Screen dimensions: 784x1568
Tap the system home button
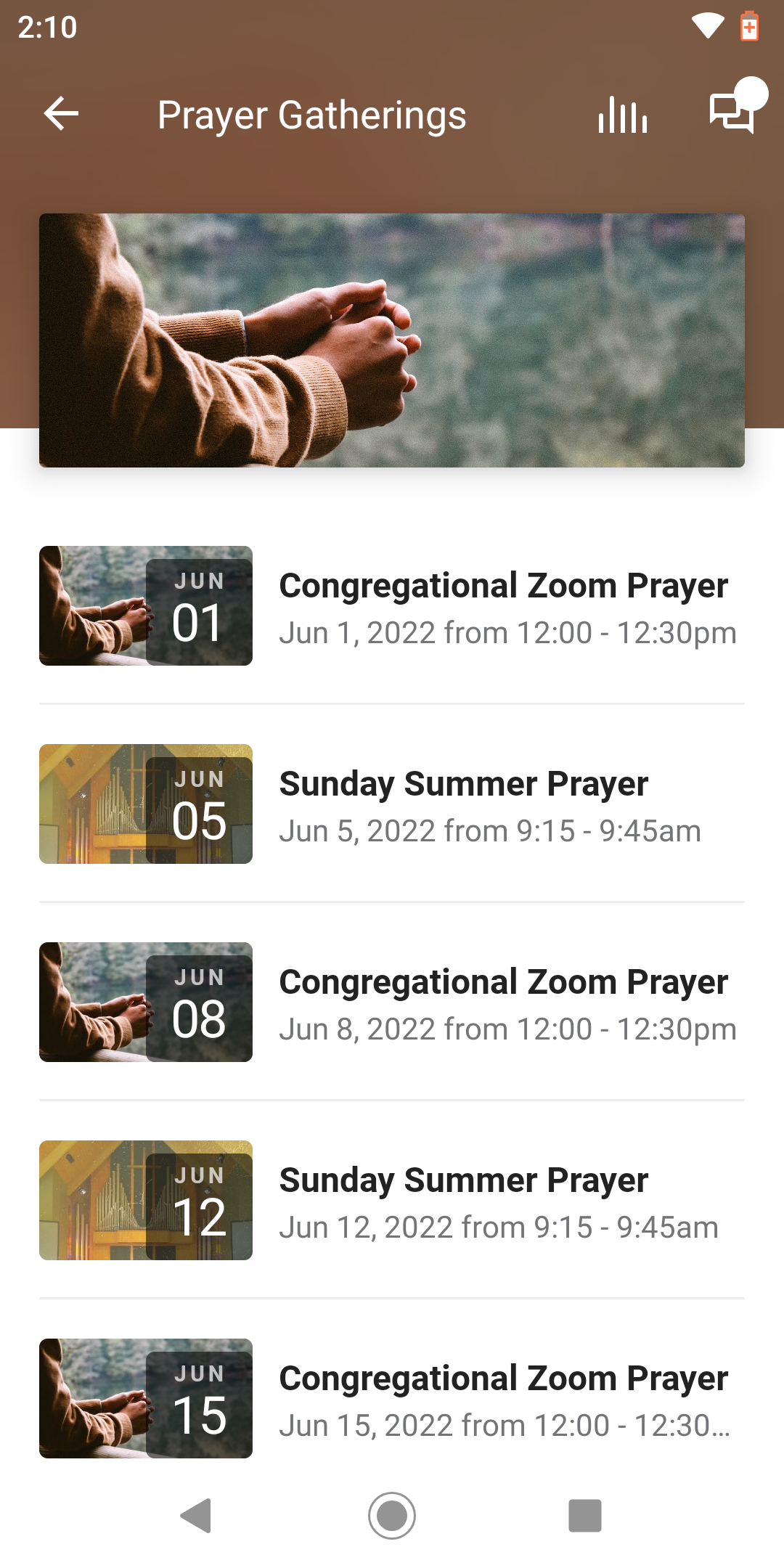[x=392, y=1516]
